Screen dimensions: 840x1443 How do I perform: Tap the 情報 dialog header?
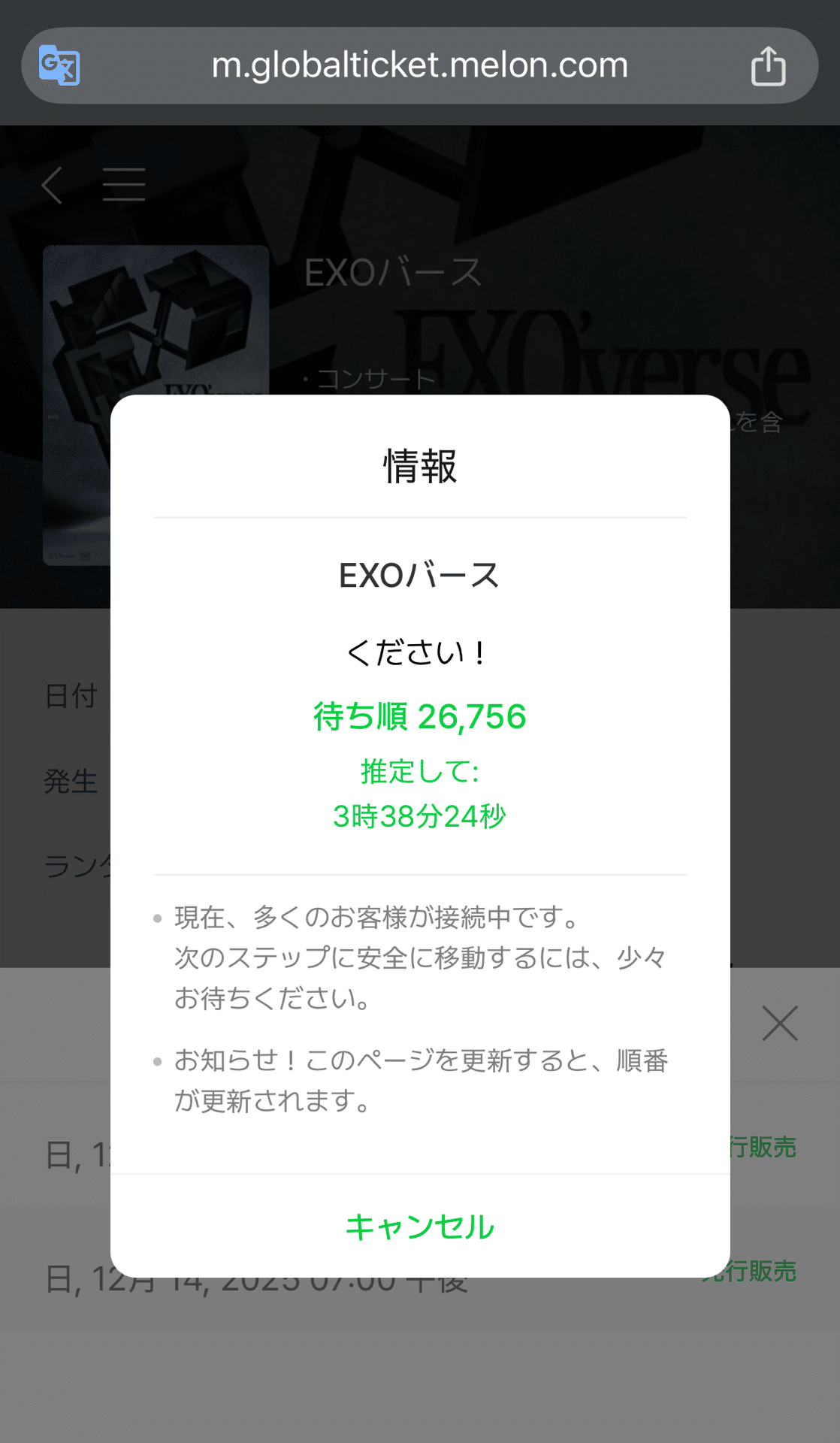coord(419,464)
